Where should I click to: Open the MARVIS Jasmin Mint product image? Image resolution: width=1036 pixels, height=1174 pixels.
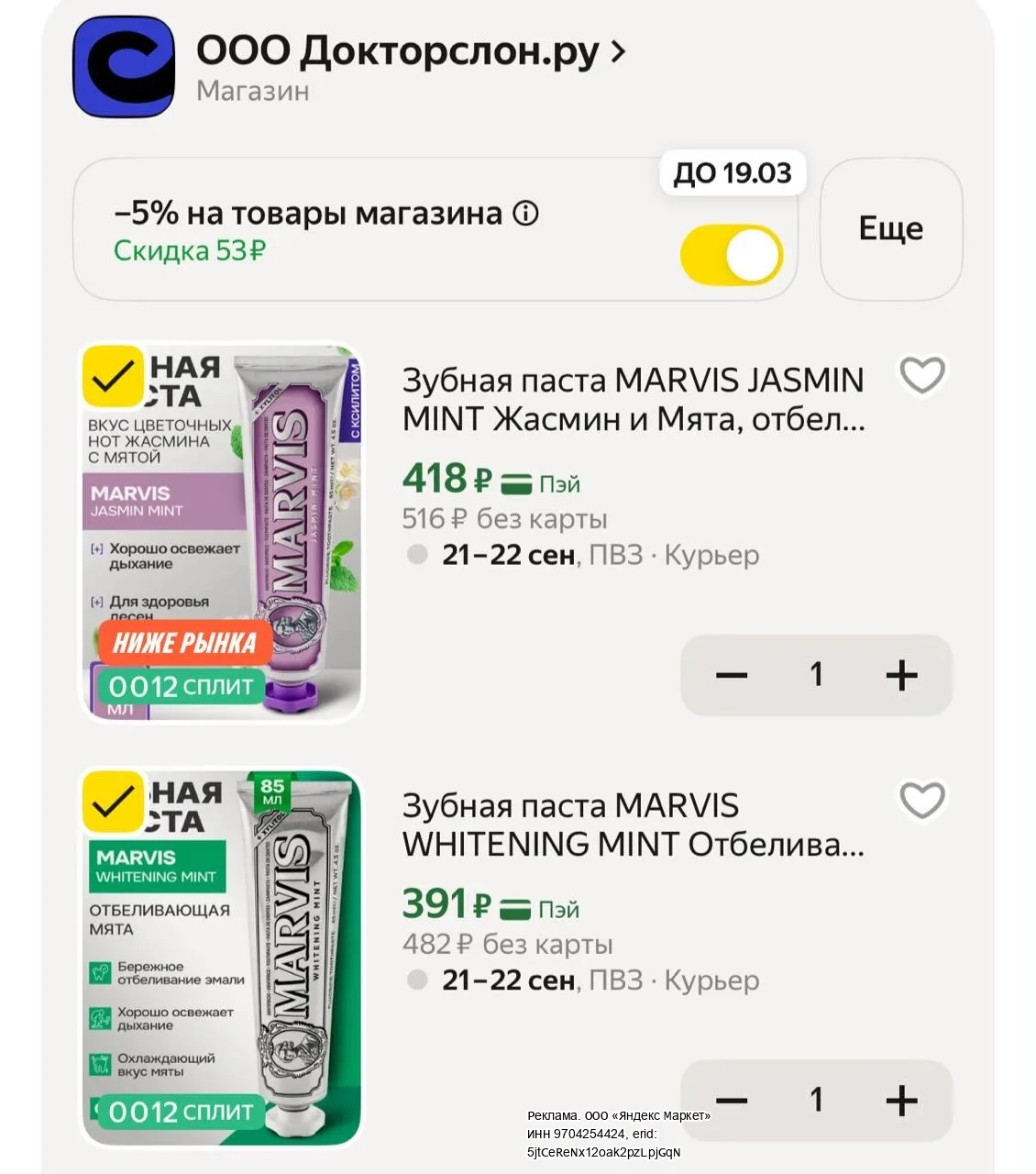222,533
